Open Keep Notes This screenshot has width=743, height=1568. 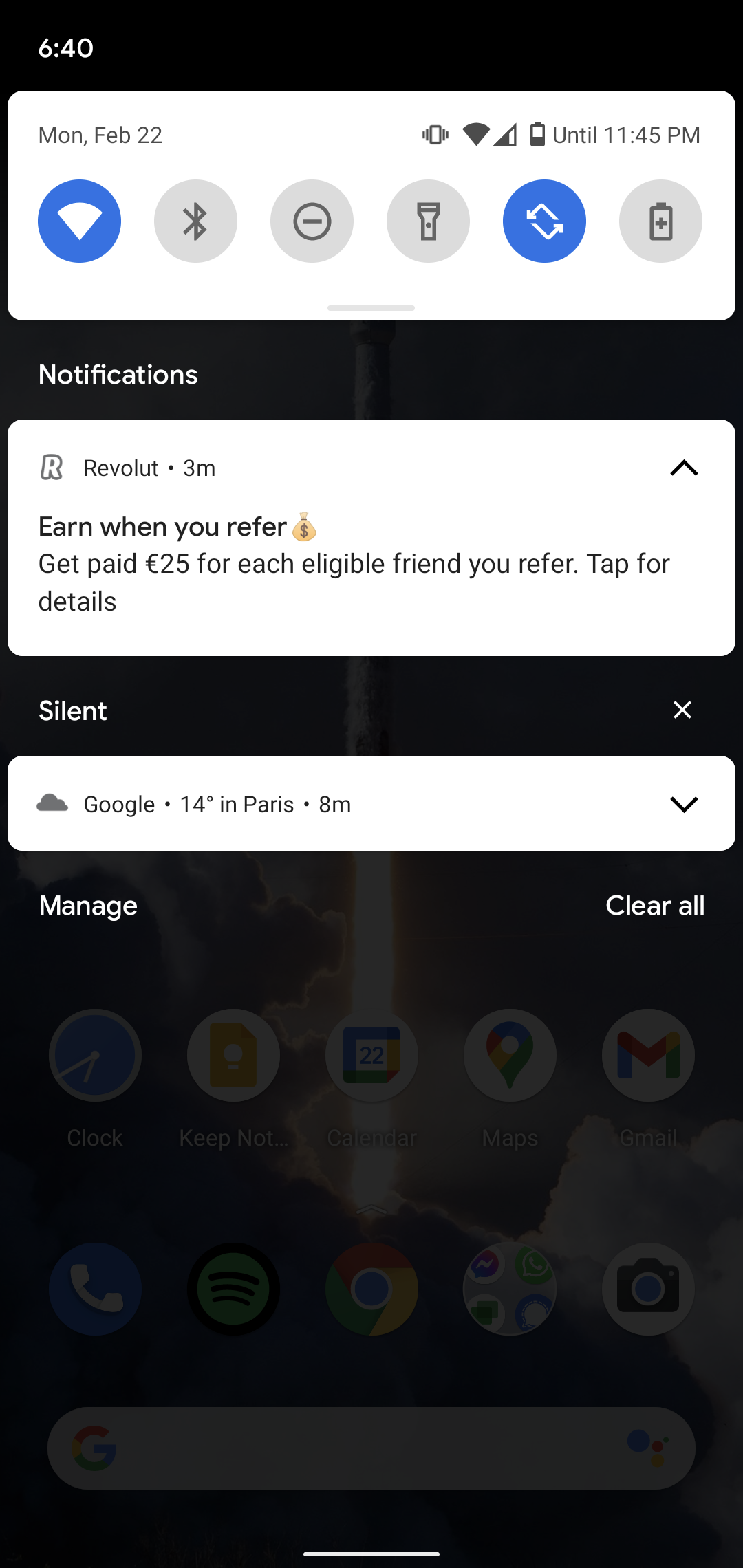[x=233, y=1055]
